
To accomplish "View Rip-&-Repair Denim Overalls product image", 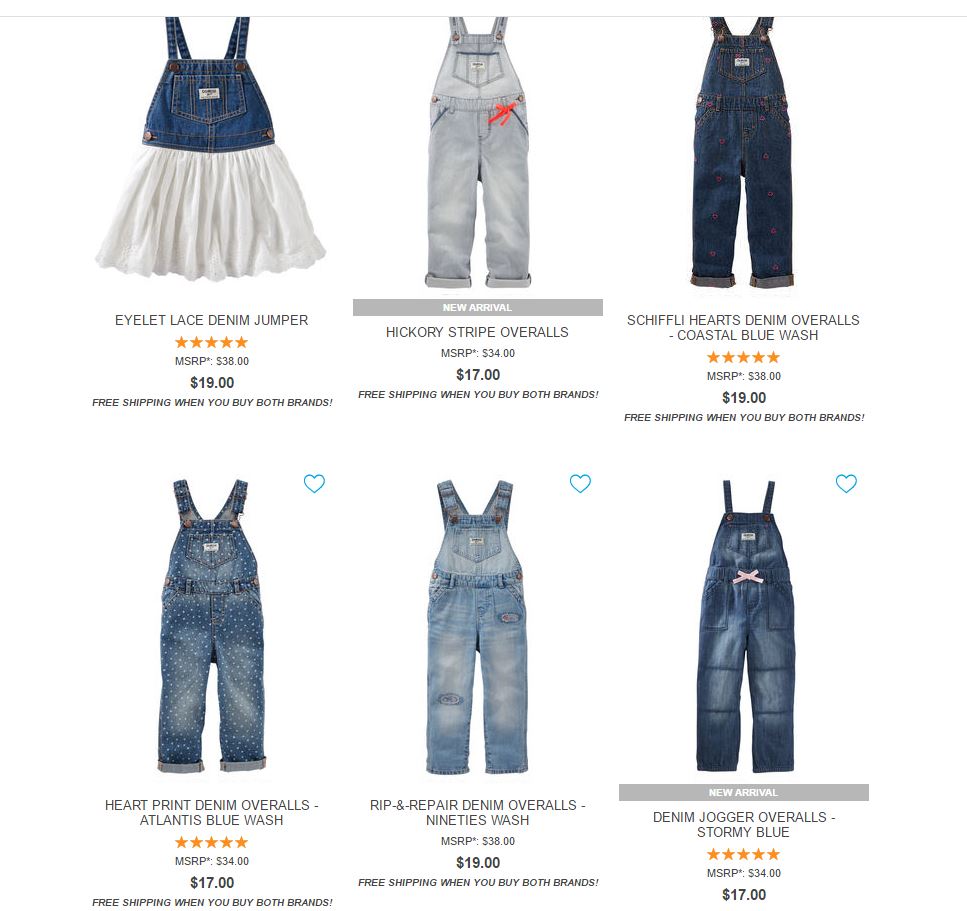I will click(x=478, y=625).
